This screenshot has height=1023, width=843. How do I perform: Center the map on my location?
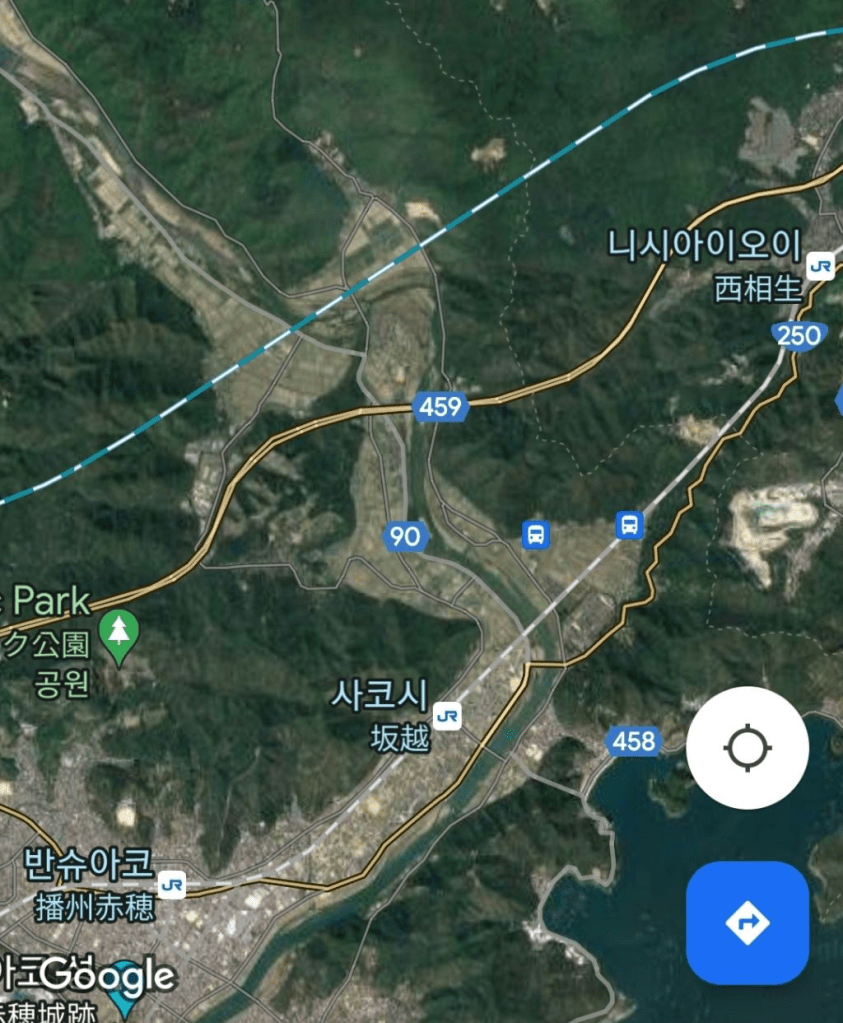coord(747,748)
